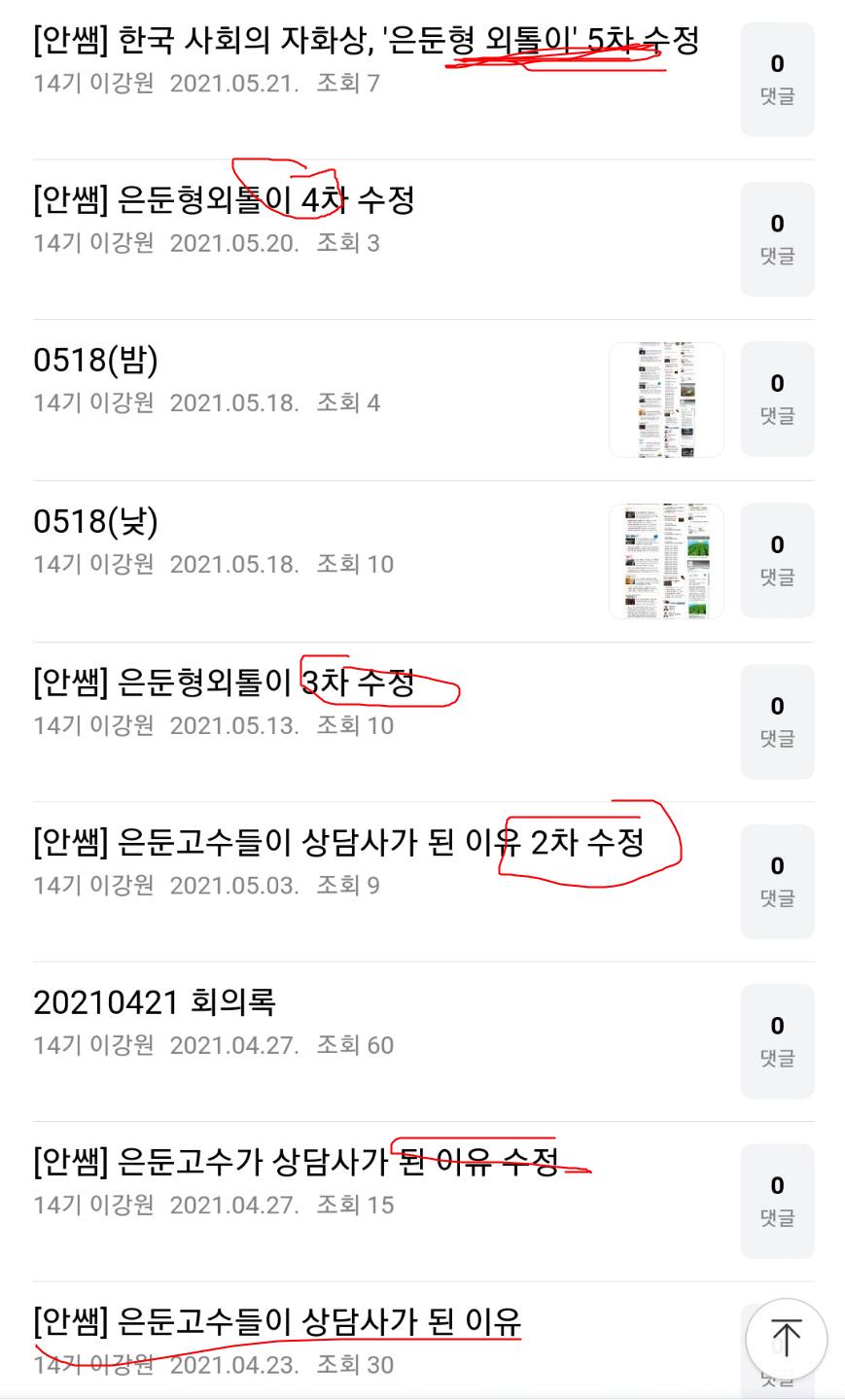Image resolution: width=845 pixels, height=1400 pixels.
Task: Open '은둔고수들이 상담사가 된 이유 2차 수정'
Action: tap(337, 842)
